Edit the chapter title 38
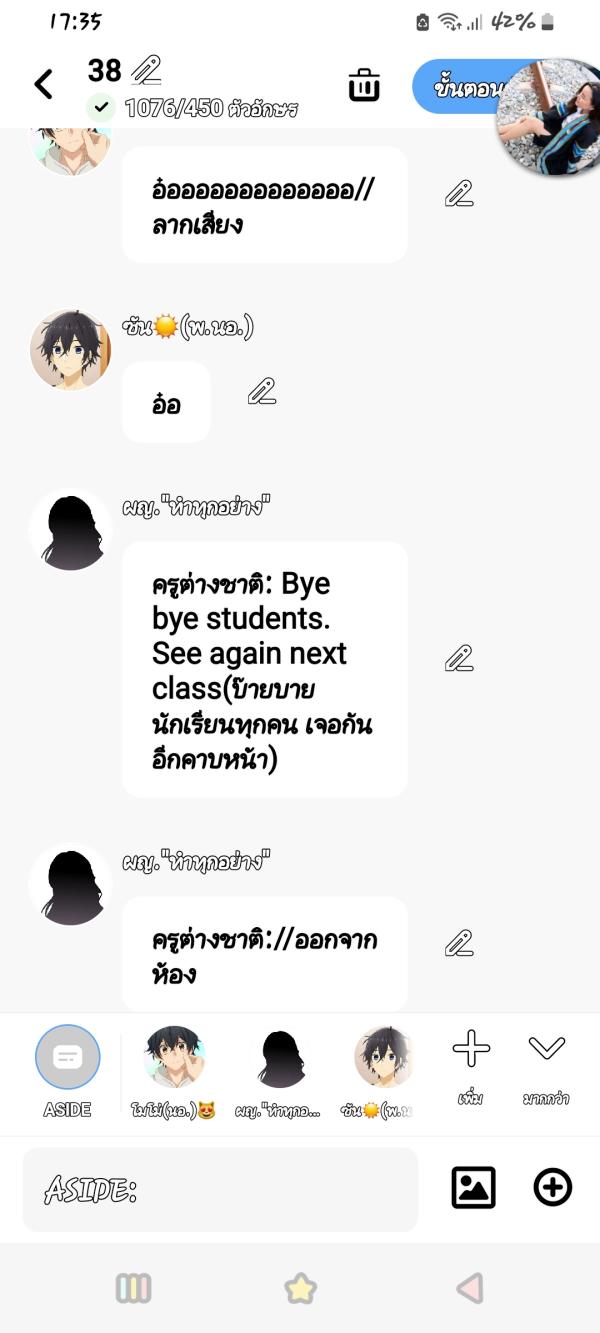This screenshot has height=1333, width=600. coord(146,70)
